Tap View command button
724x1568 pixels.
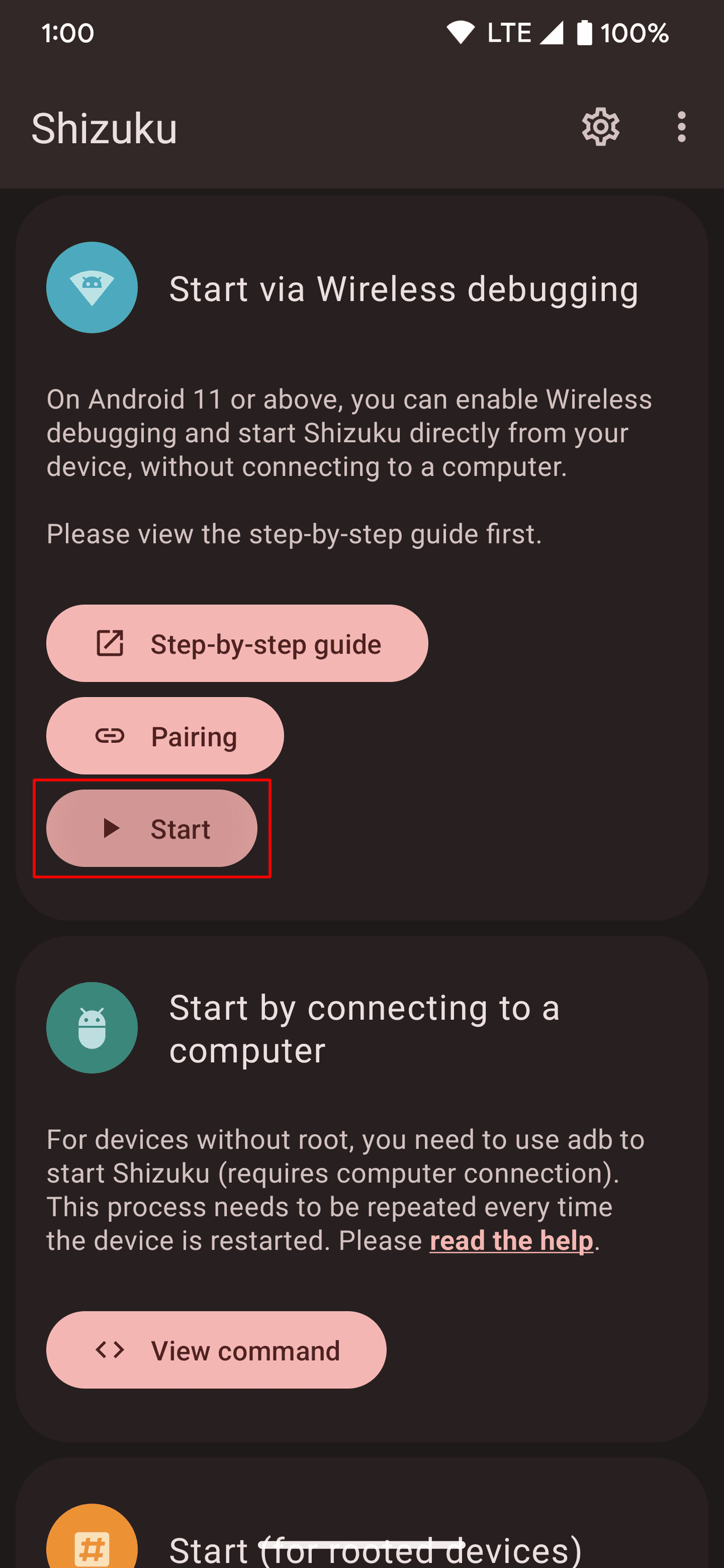(x=216, y=1350)
